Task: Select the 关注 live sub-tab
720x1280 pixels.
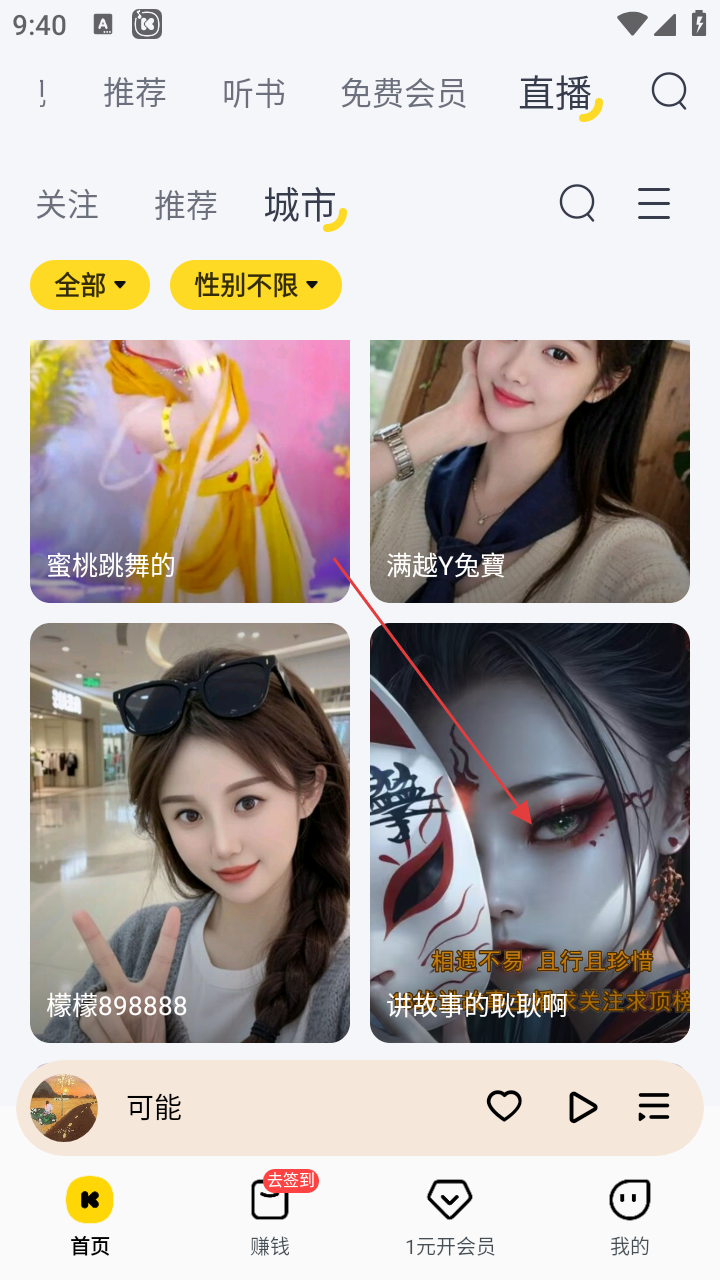Action: tap(67, 205)
